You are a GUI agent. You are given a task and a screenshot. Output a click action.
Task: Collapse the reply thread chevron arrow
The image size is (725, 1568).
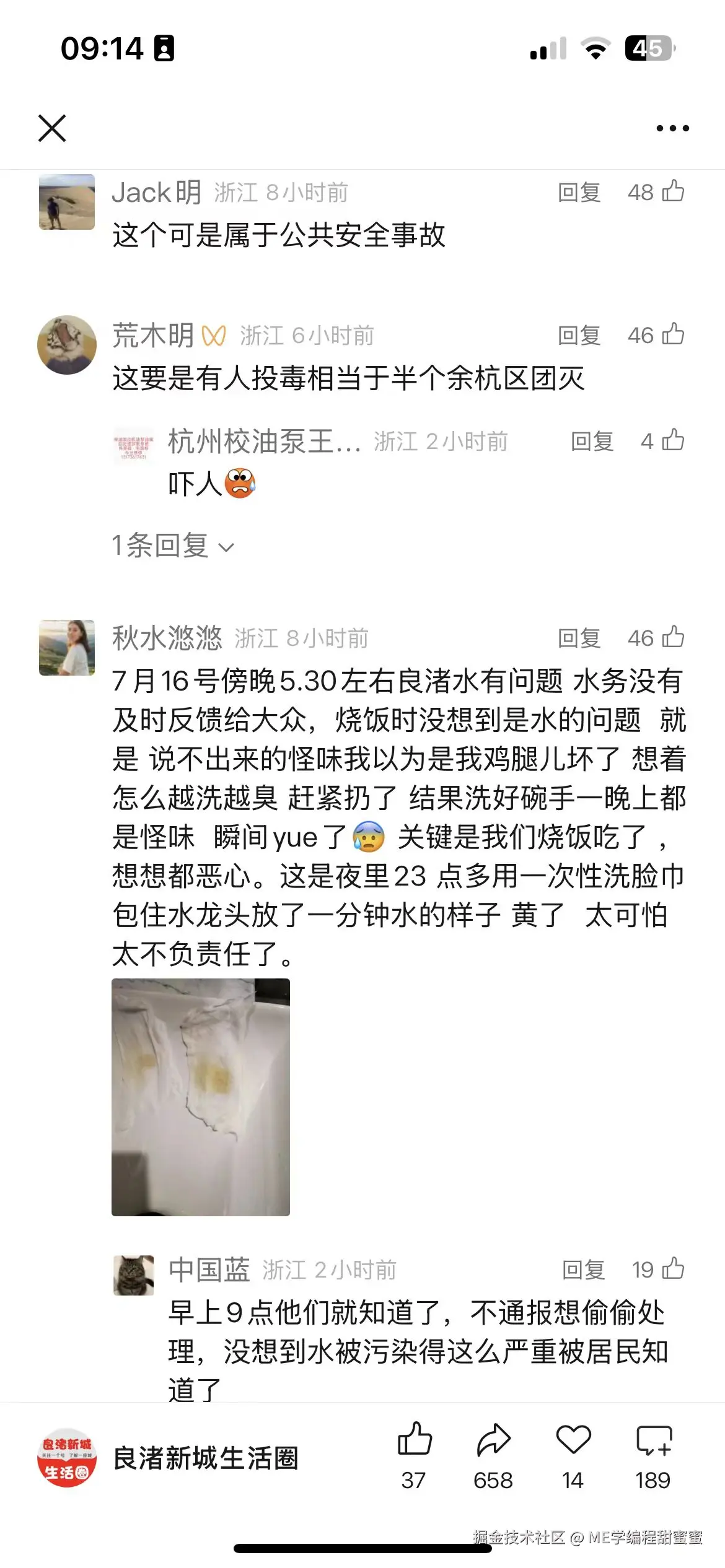click(226, 546)
